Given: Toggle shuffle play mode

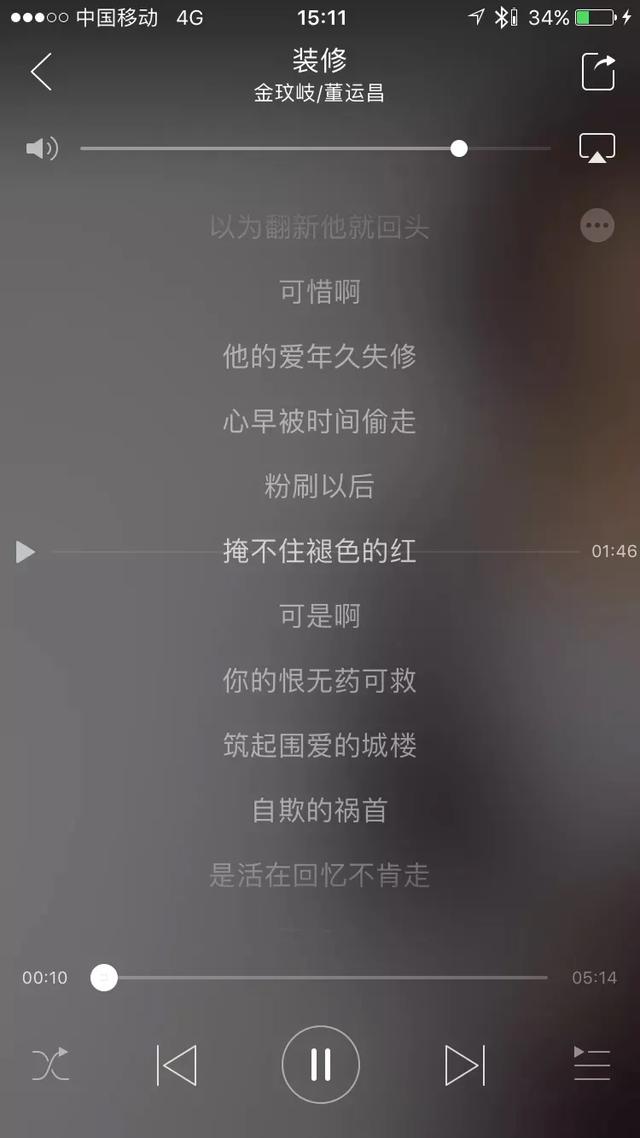Looking at the screenshot, I should point(50,1064).
